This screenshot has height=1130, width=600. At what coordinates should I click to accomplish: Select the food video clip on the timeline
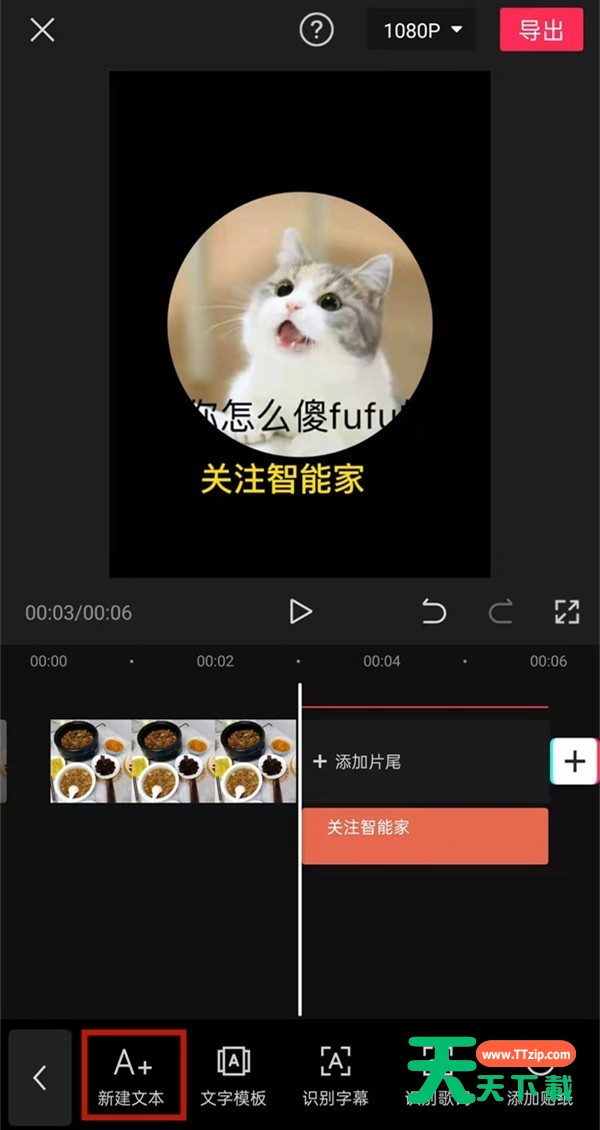173,761
